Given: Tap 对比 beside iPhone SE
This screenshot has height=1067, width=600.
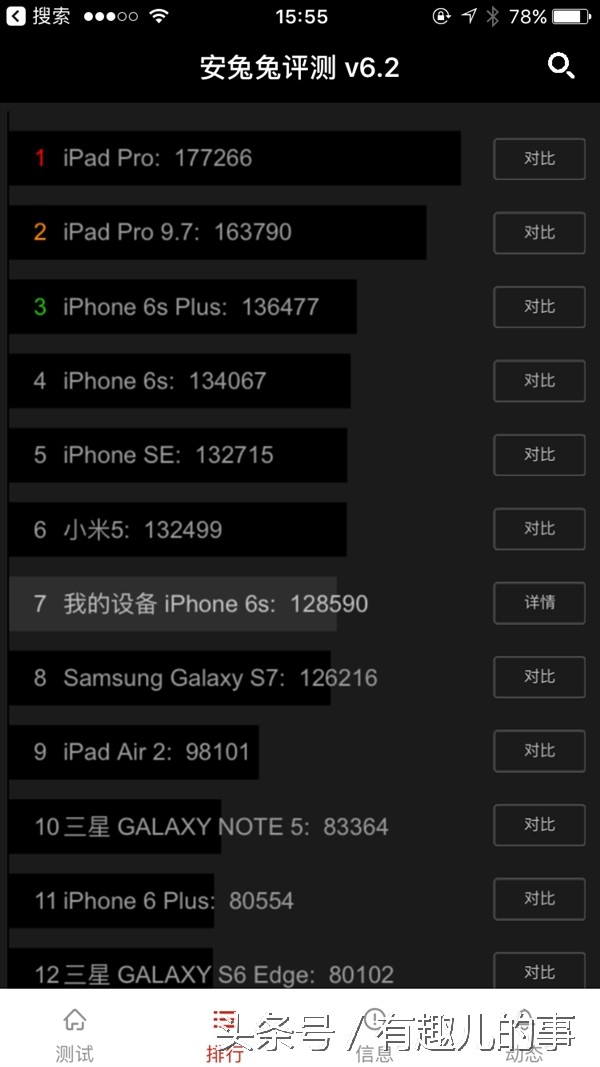Looking at the screenshot, I should click(539, 455).
